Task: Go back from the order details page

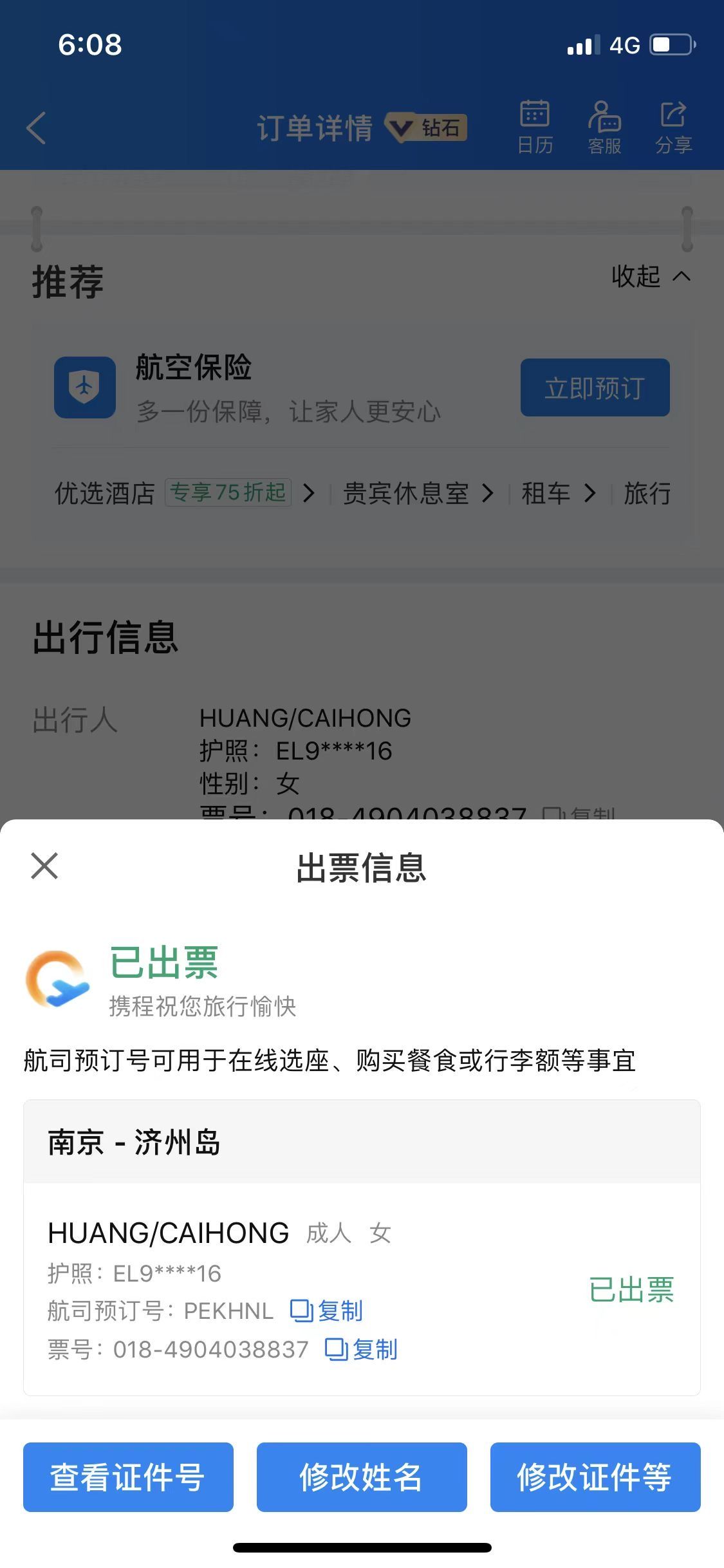Action: 36,127
